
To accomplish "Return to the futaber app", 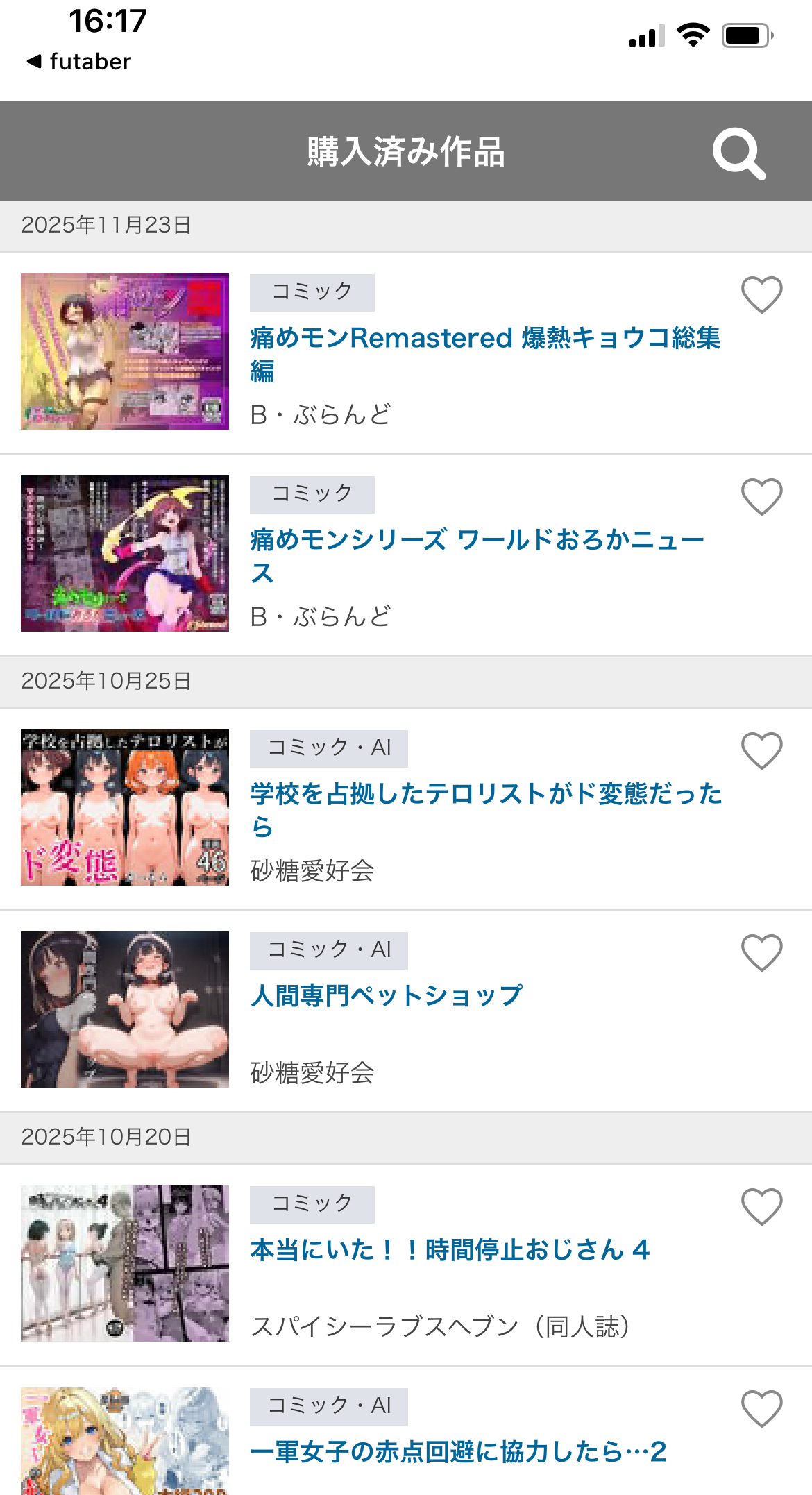I will [78, 62].
